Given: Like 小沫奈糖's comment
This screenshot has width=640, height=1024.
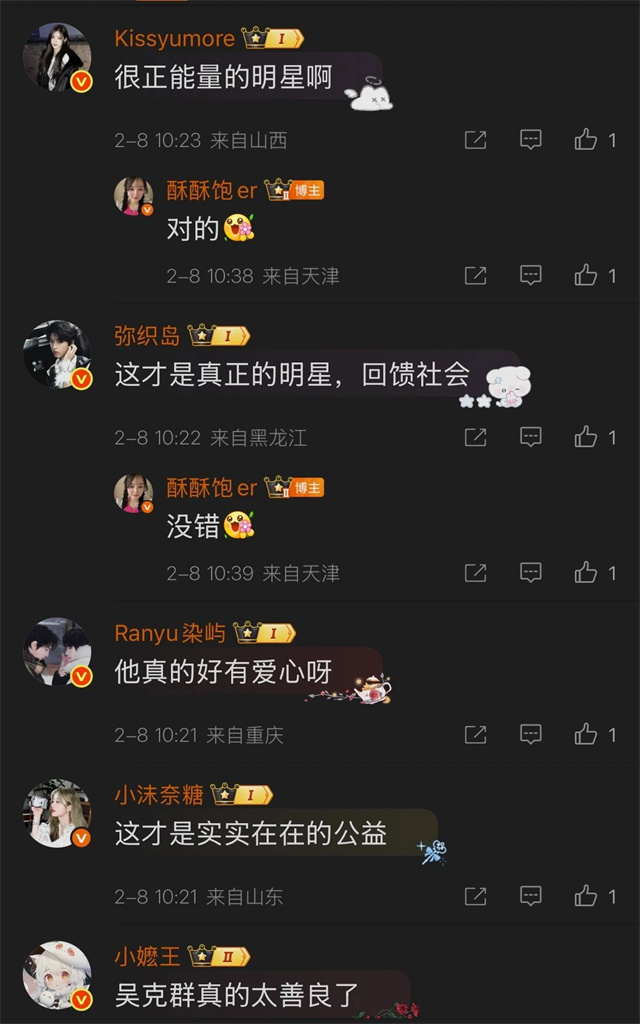Looking at the screenshot, I should click(586, 897).
